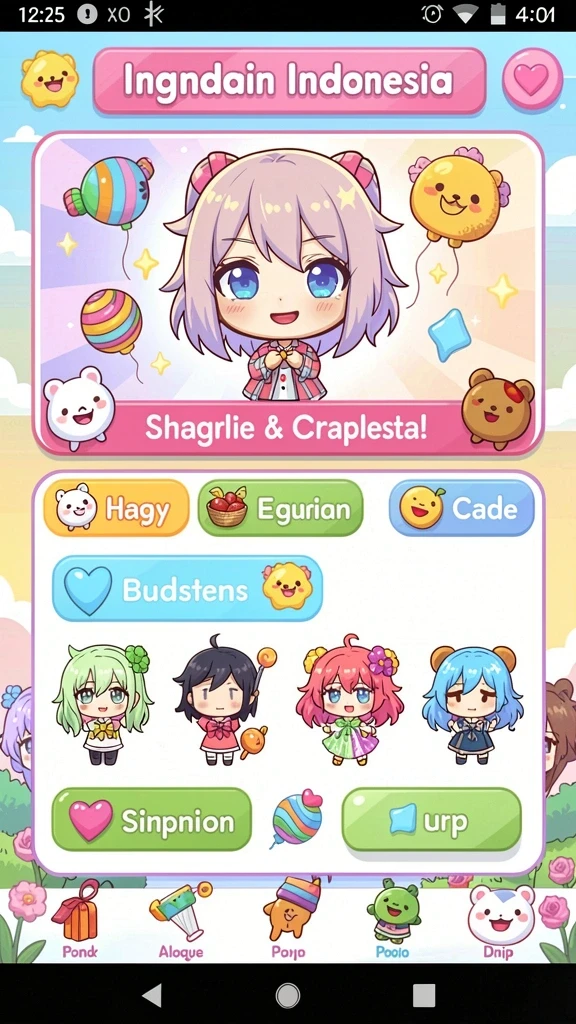The width and height of the screenshot is (576, 1024).
Task: Go to the Pooio green bear tab
Action: click(392, 920)
